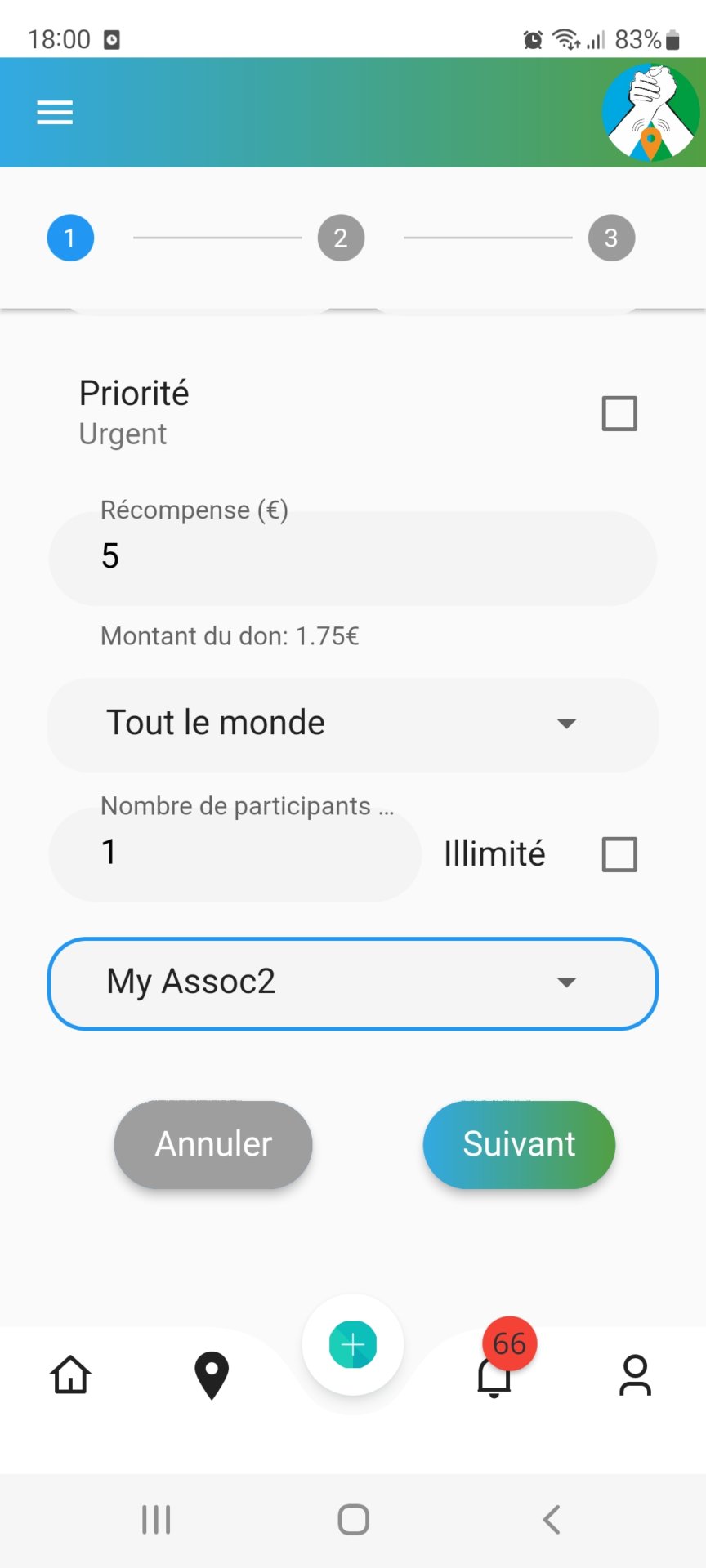Jump to step 3 in the stepper
The image size is (706, 1568).
611,238
